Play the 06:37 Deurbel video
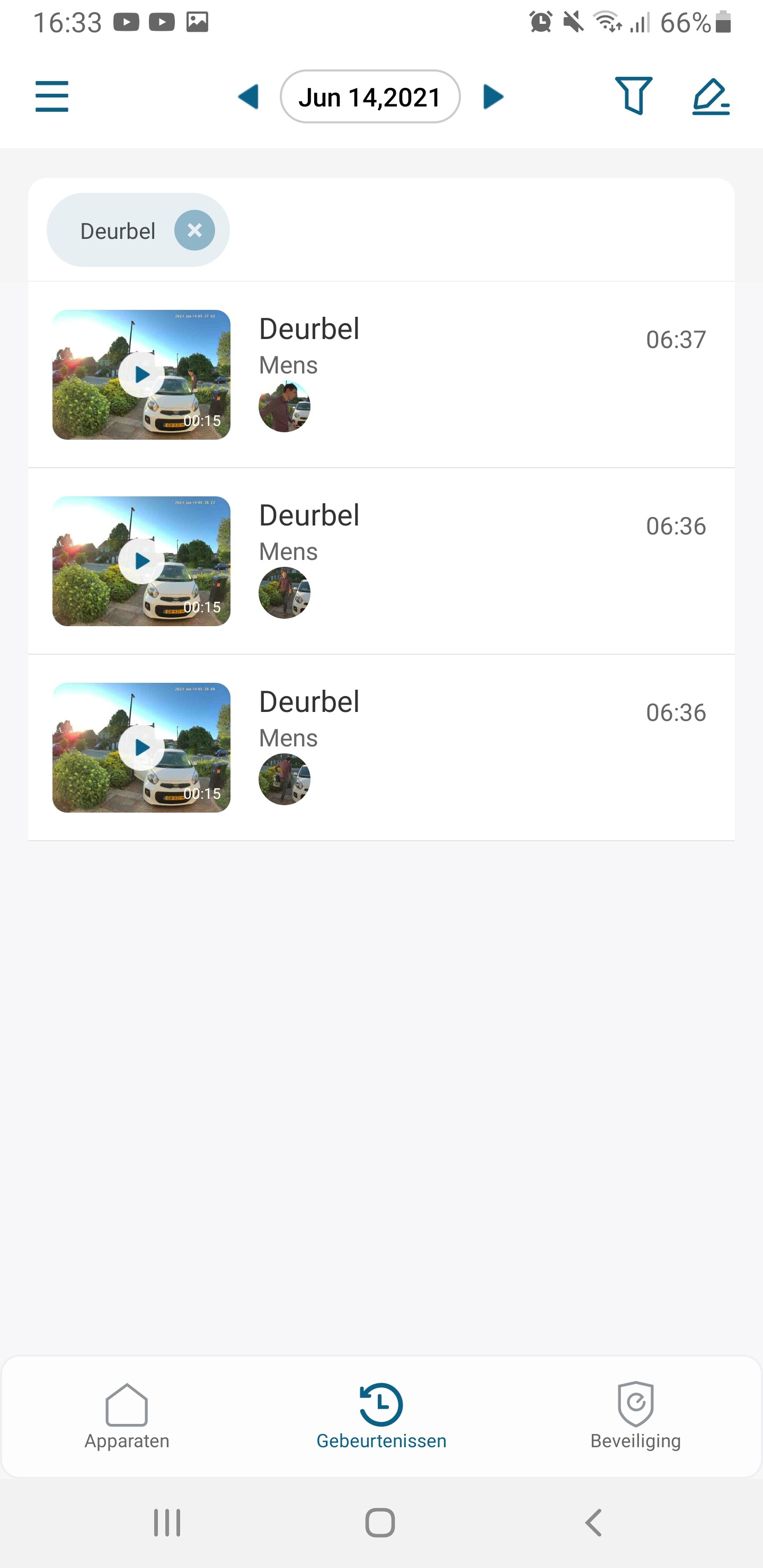This screenshot has width=763, height=1568. point(141,375)
